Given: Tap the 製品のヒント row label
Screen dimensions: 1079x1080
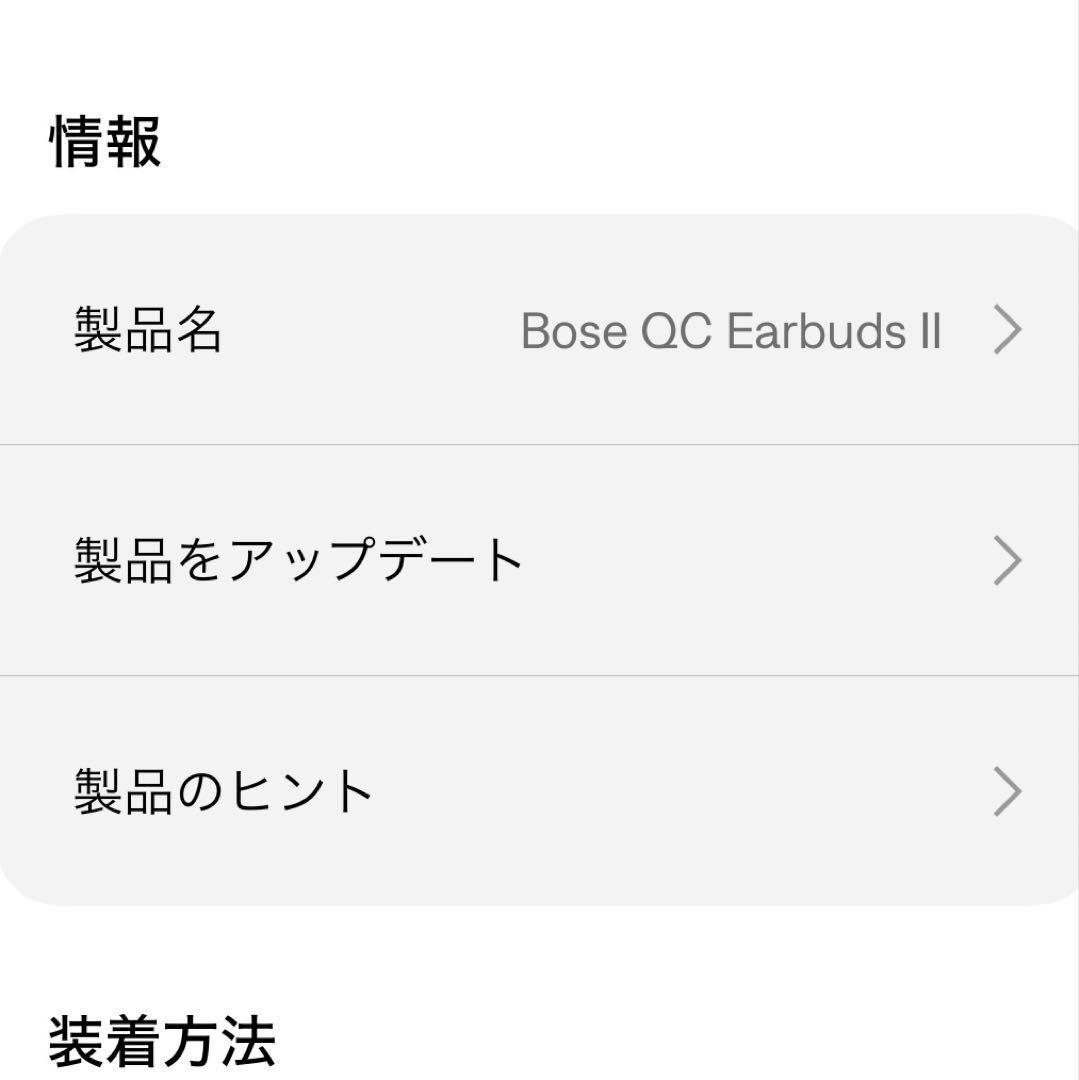Looking at the screenshot, I should click(222, 791).
